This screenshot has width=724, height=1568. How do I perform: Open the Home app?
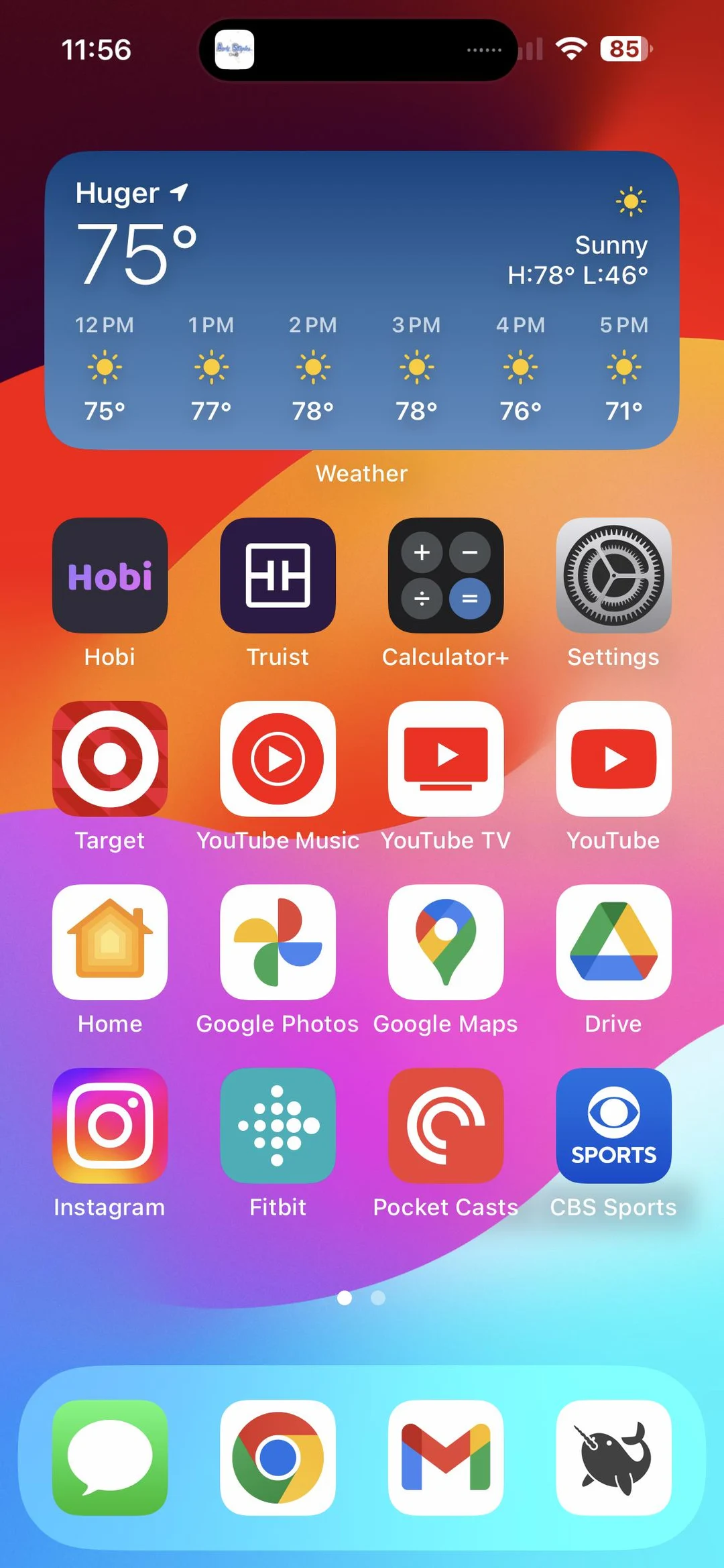click(x=110, y=942)
